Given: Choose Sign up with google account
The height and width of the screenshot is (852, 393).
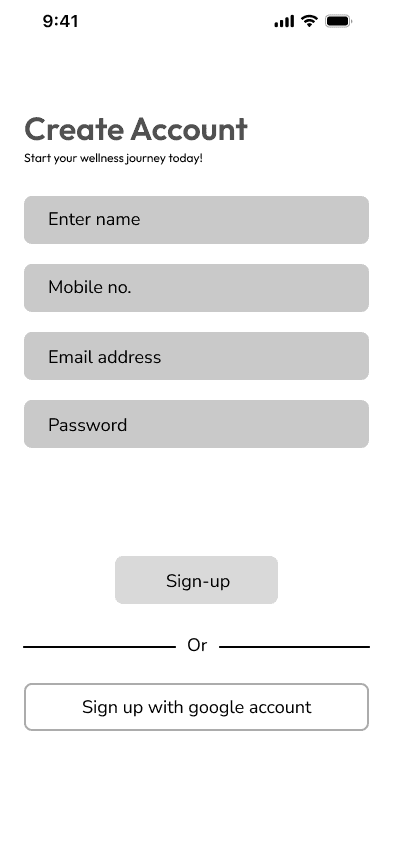Looking at the screenshot, I should coord(196,707).
